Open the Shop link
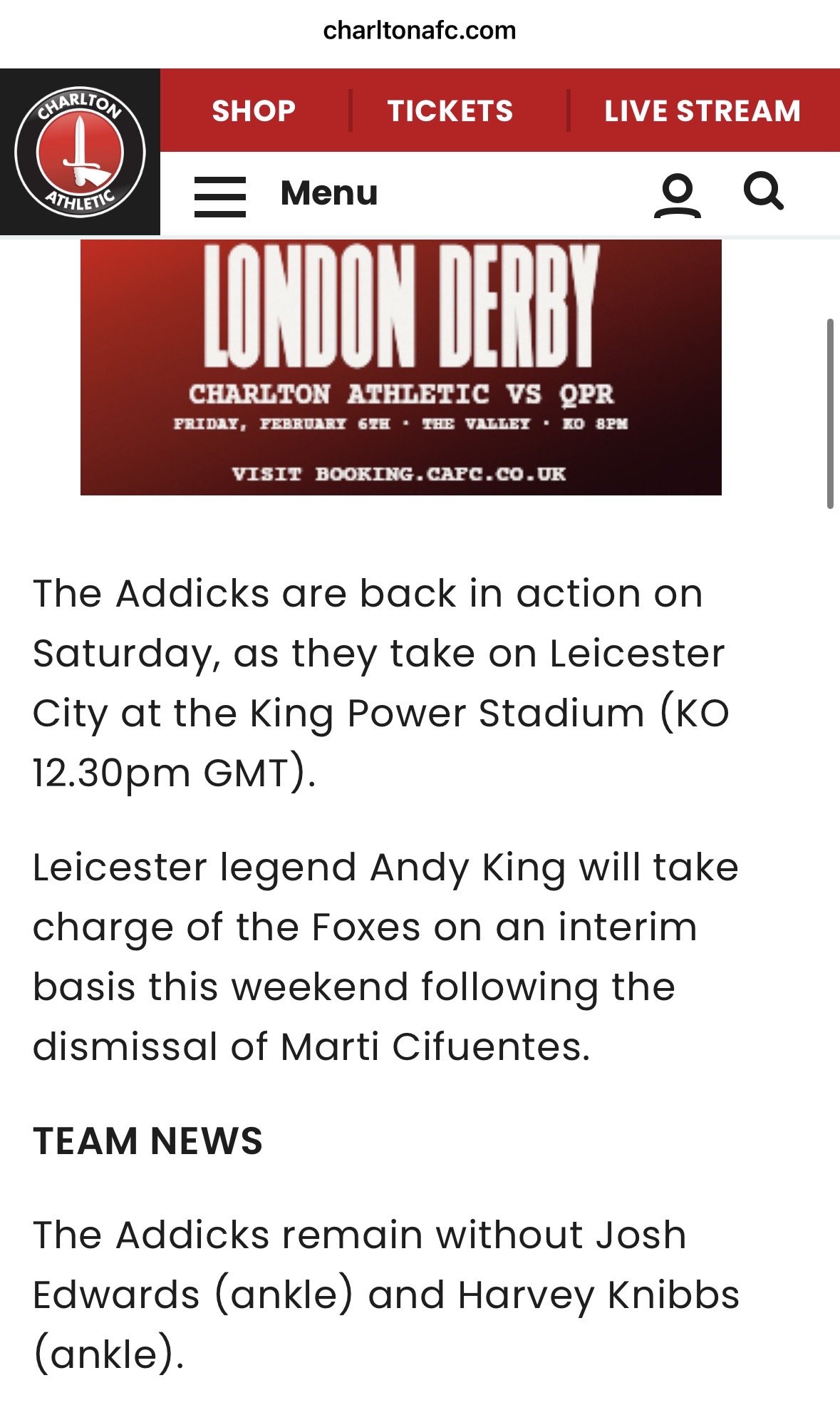 [254, 111]
